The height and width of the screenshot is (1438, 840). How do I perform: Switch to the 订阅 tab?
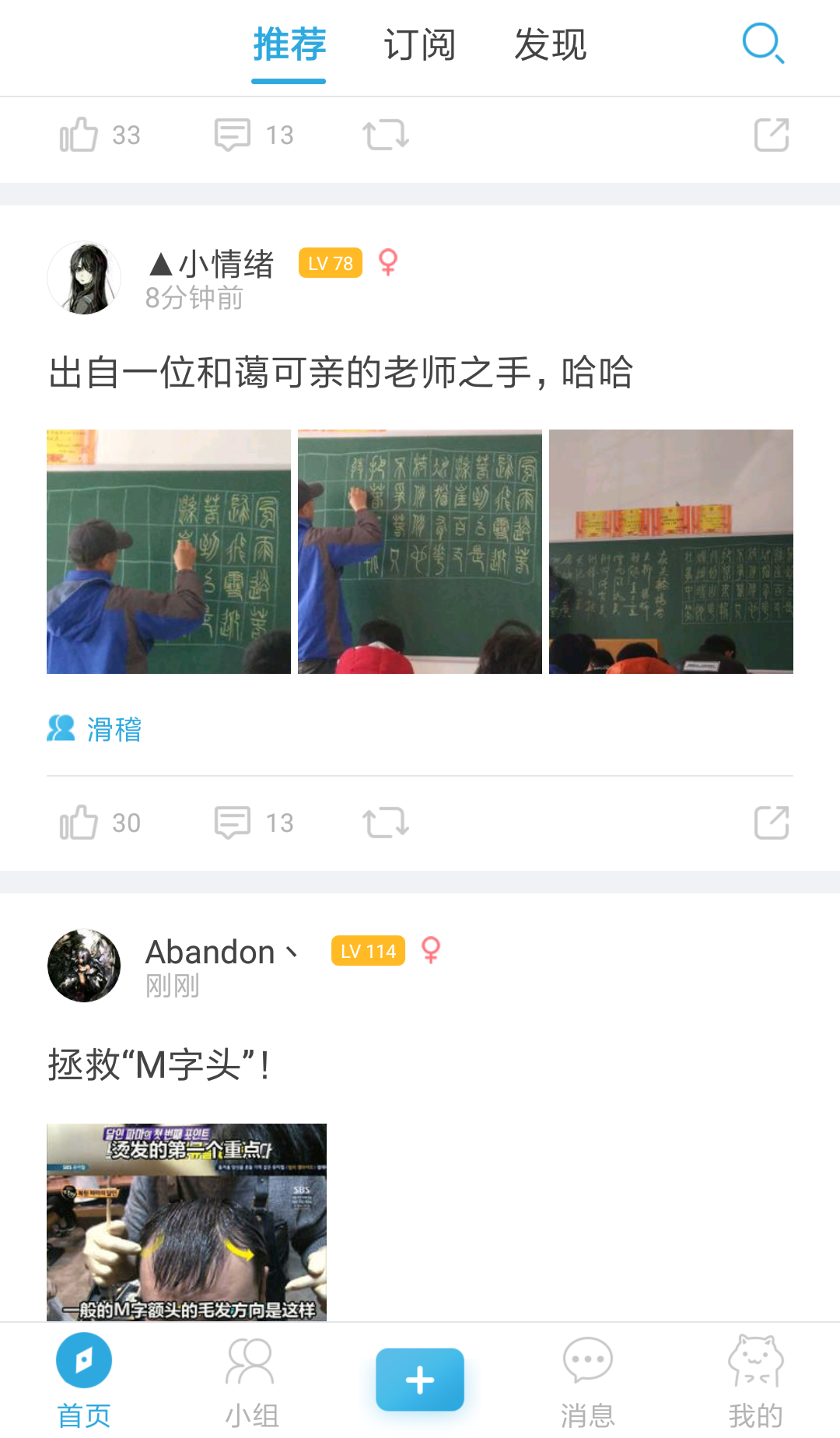pos(419,44)
